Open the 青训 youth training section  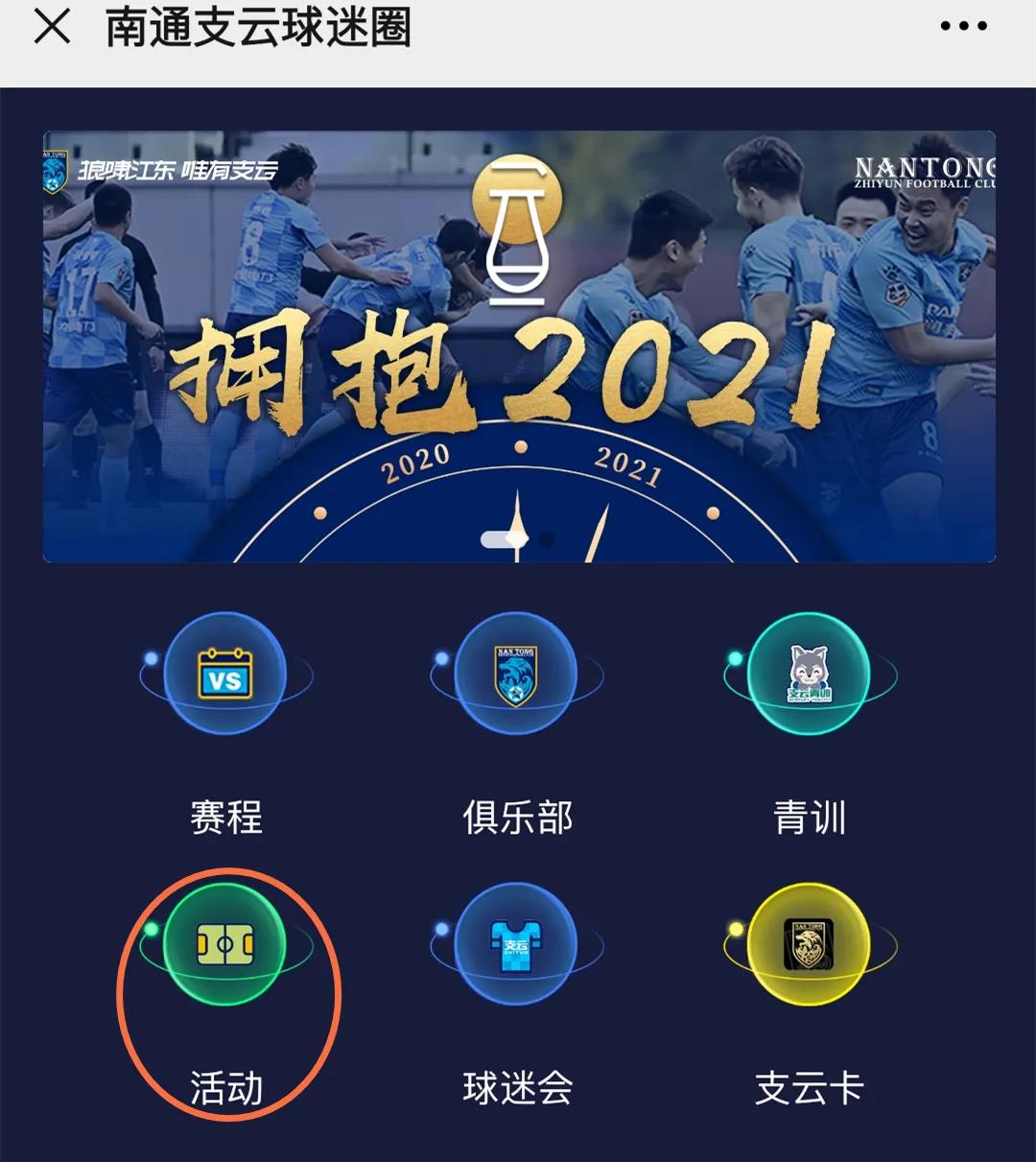pos(808,675)
